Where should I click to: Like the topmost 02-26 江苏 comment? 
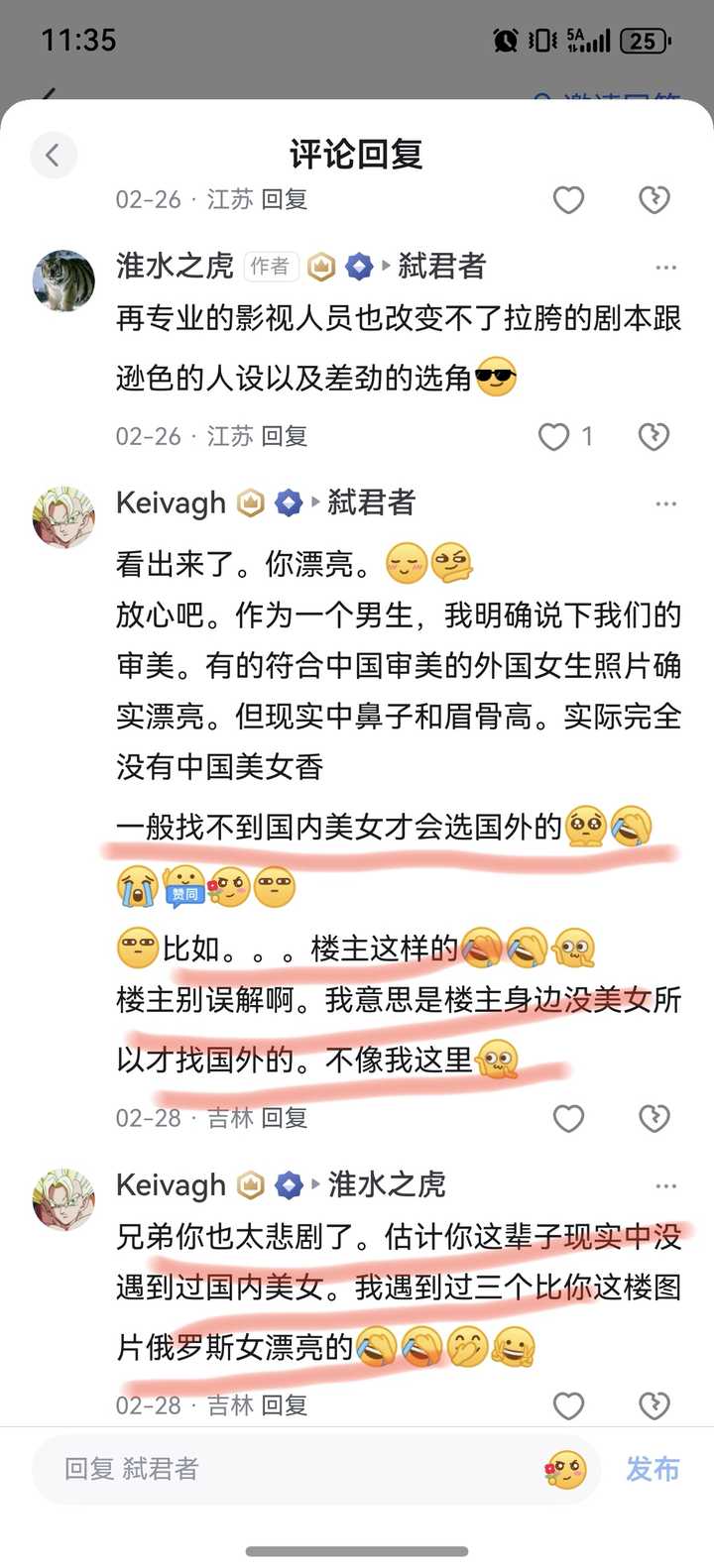(x=568, y=200)
